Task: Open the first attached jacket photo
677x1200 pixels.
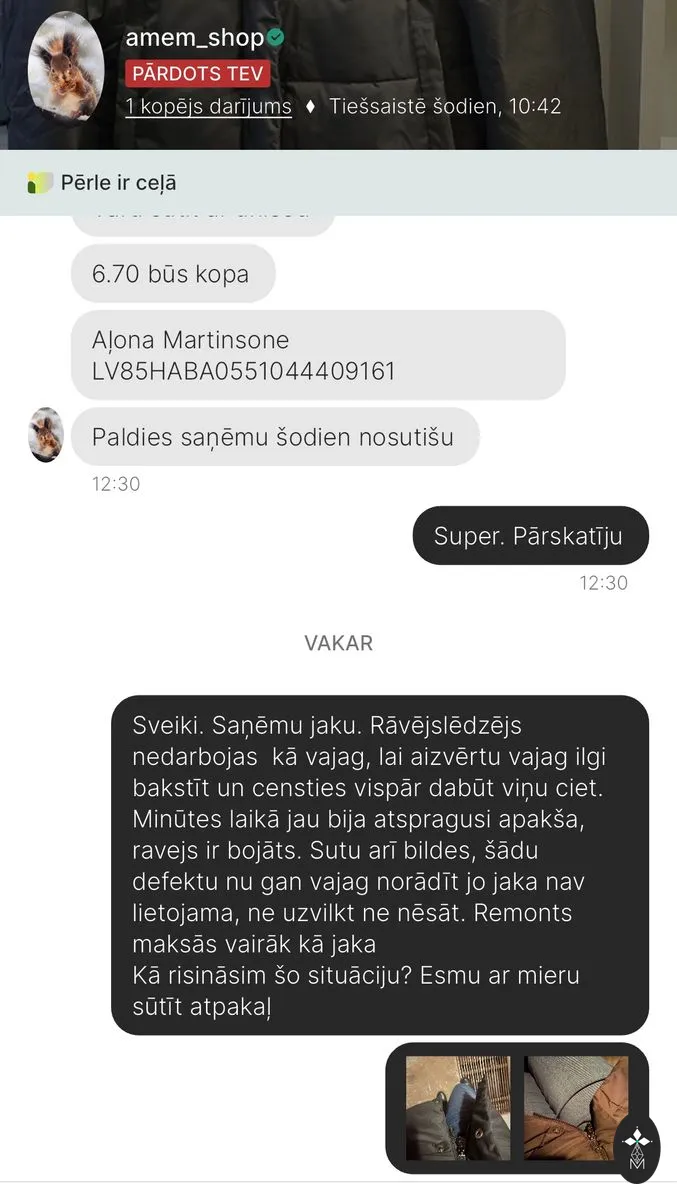Action: 457,1108
